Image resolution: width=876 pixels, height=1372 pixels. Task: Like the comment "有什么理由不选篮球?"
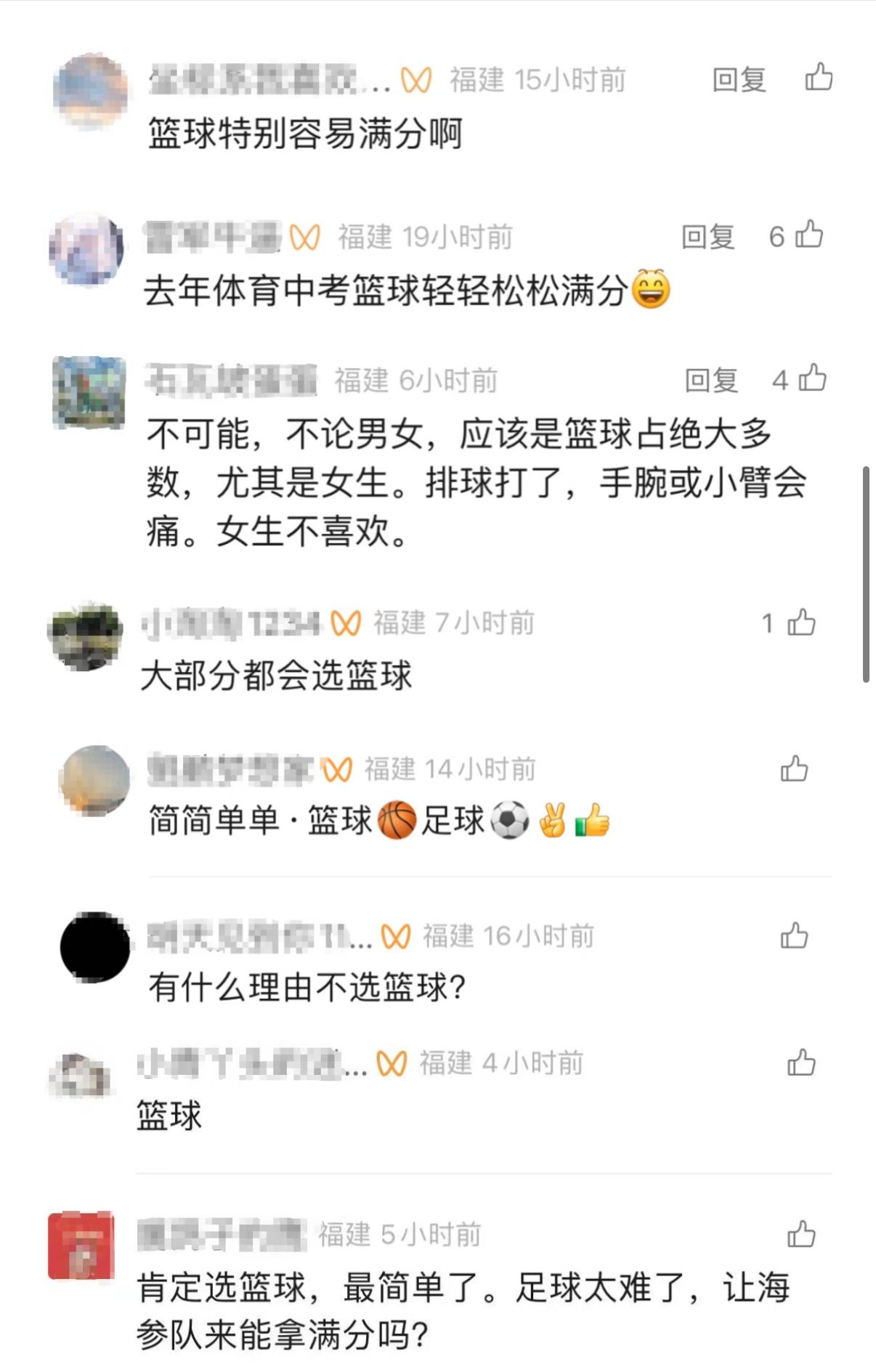point(794,935)
